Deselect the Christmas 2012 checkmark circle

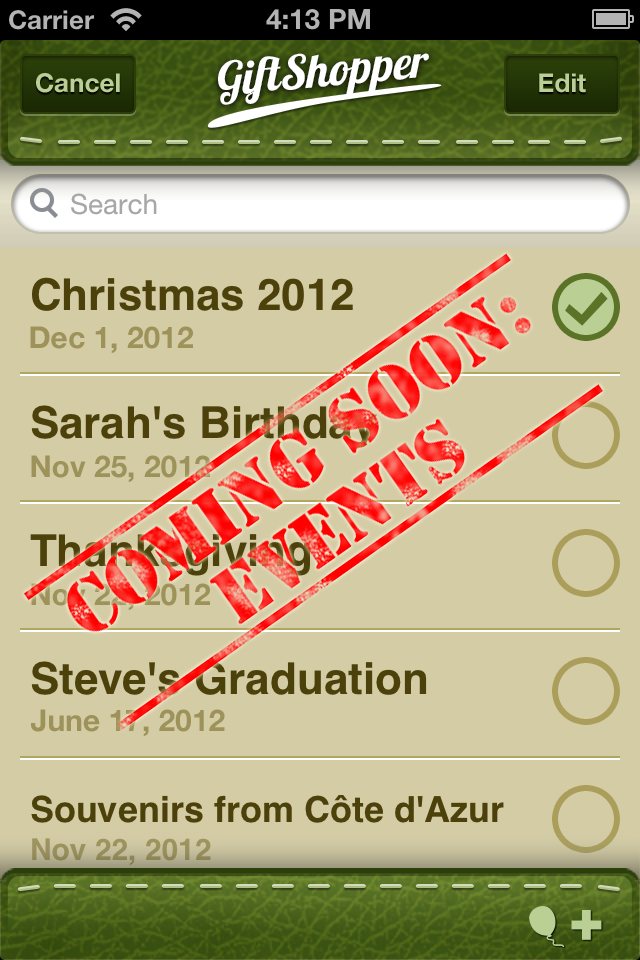click(x=586, y=307)
